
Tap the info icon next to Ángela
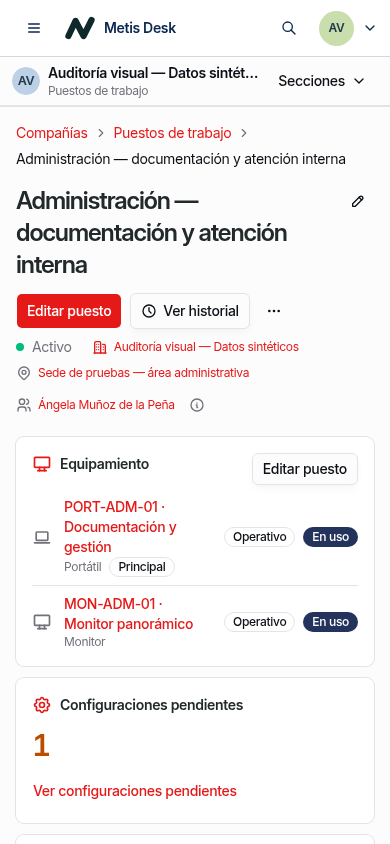pos(197,405)
